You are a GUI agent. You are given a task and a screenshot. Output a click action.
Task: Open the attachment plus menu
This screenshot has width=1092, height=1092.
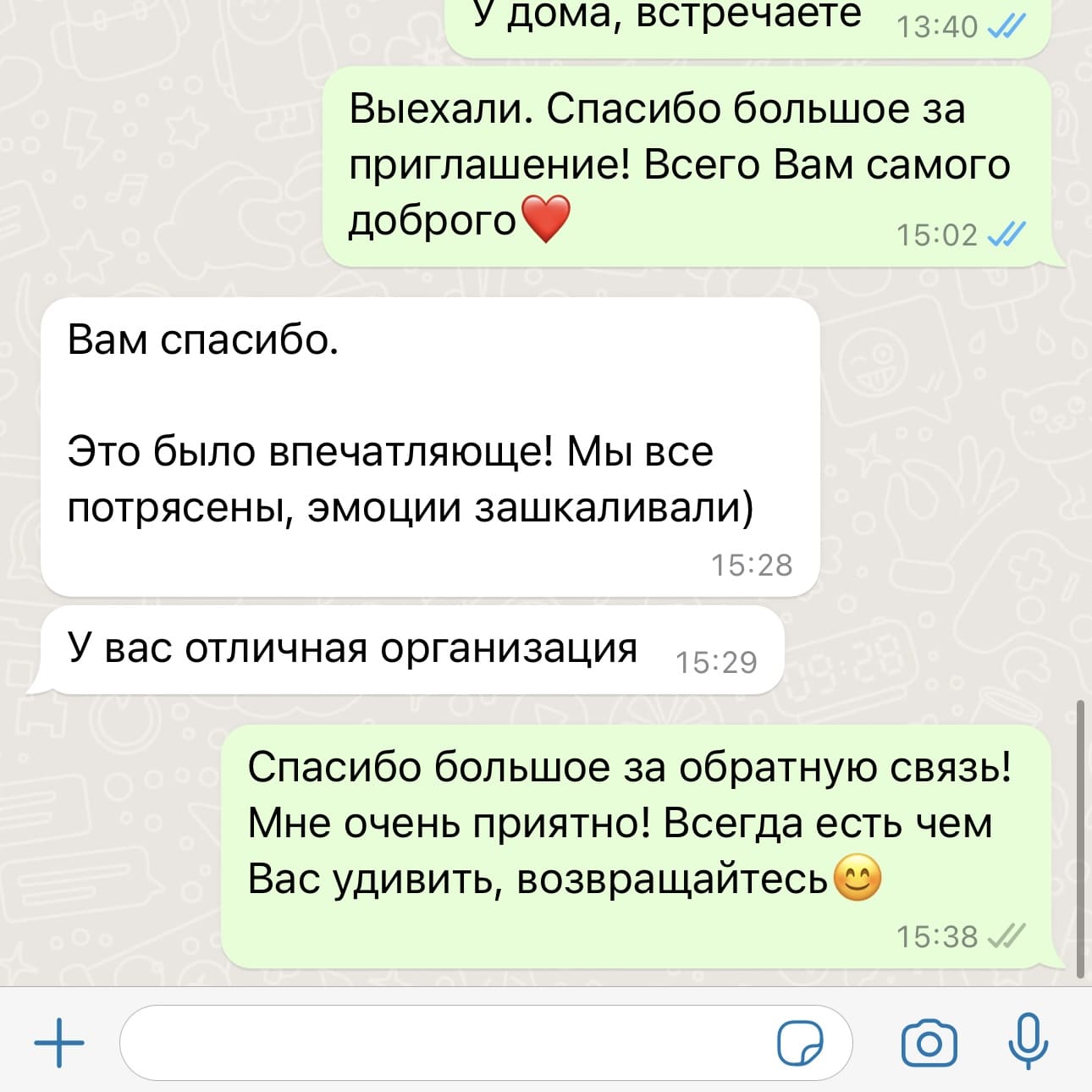59,1043
